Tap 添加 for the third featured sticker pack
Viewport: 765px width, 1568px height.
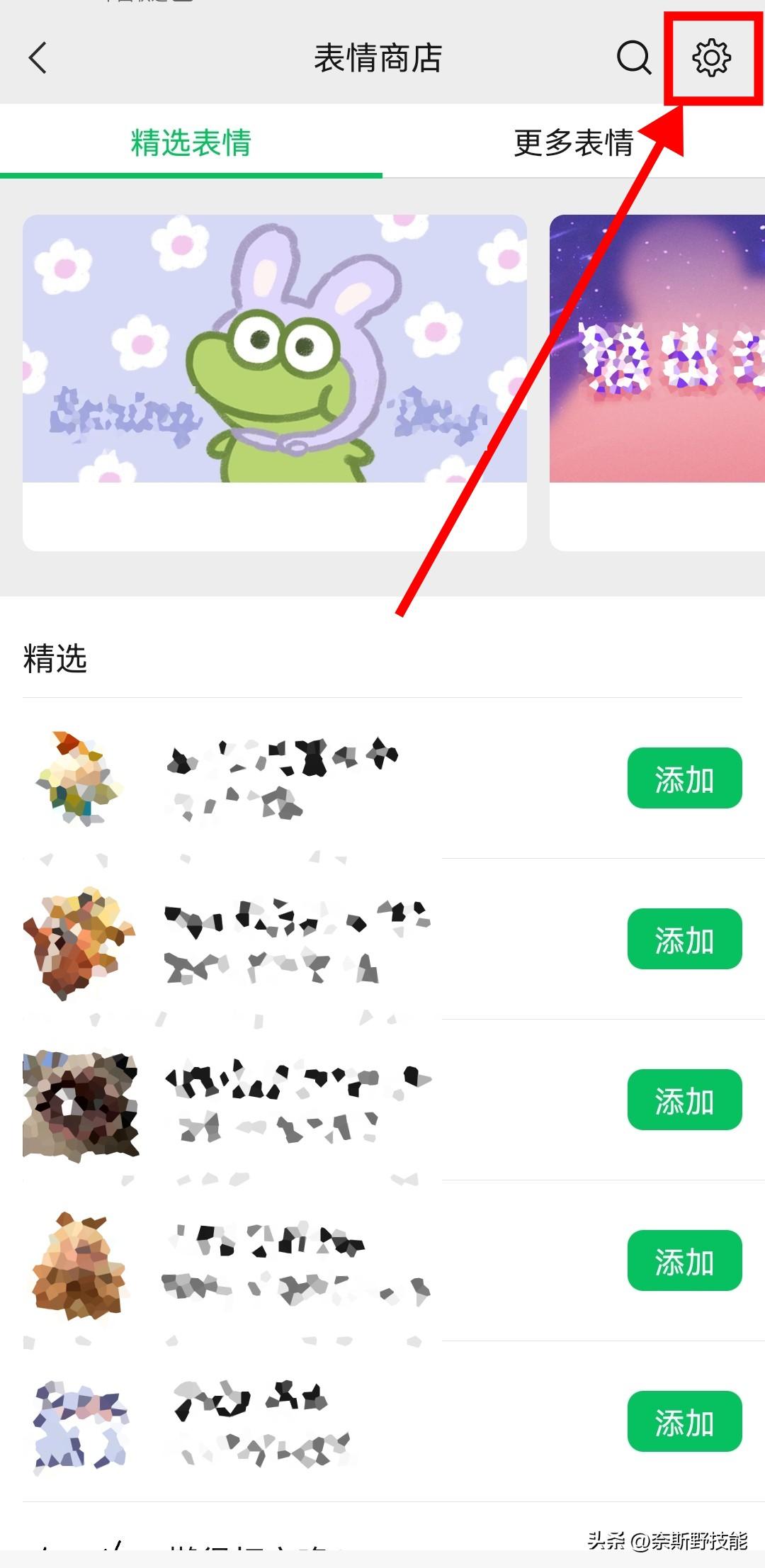684,1100
